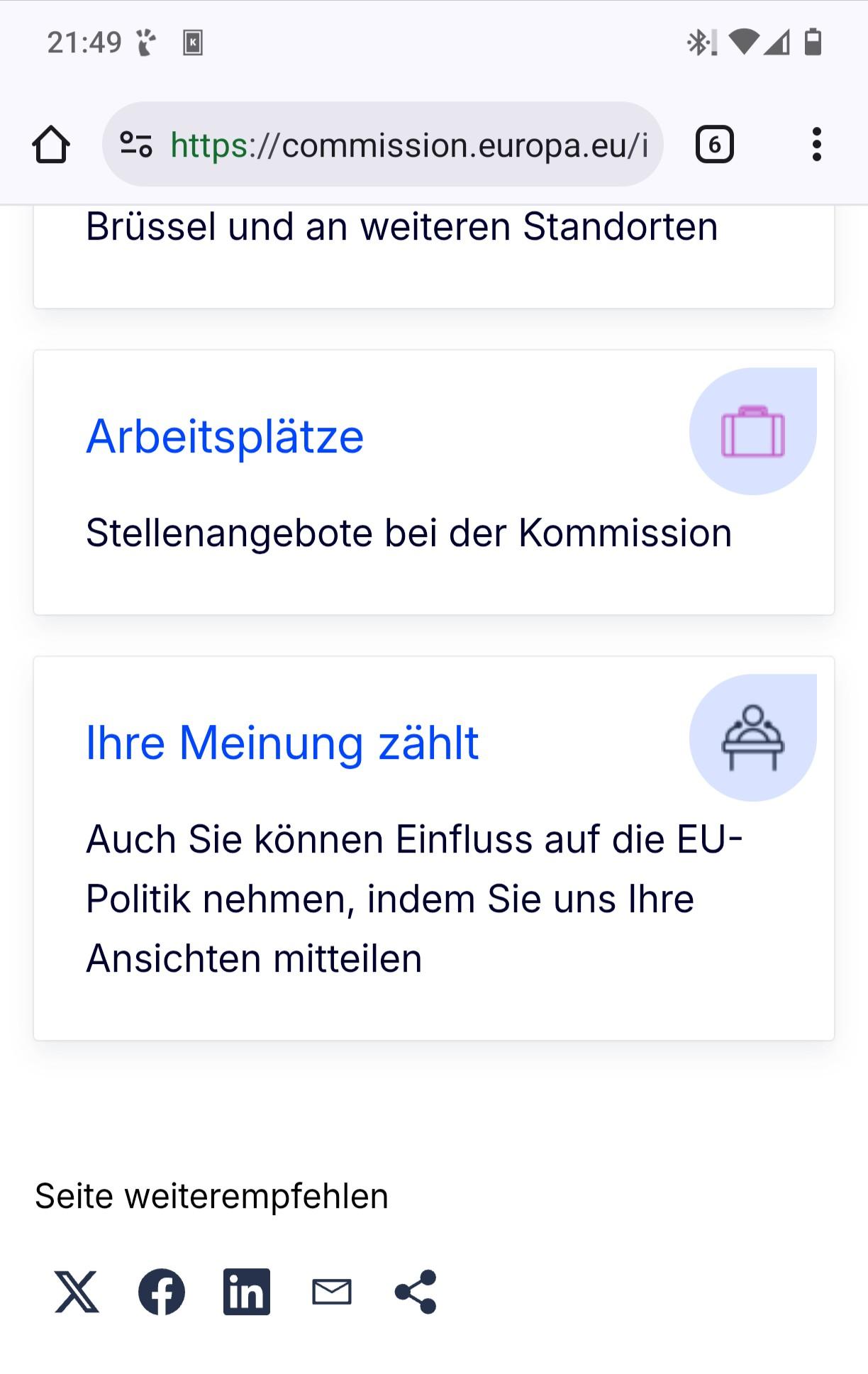Open the Arbeitsplätze link
Viewport: 868px width, 1374px height.
click(225, 436)
